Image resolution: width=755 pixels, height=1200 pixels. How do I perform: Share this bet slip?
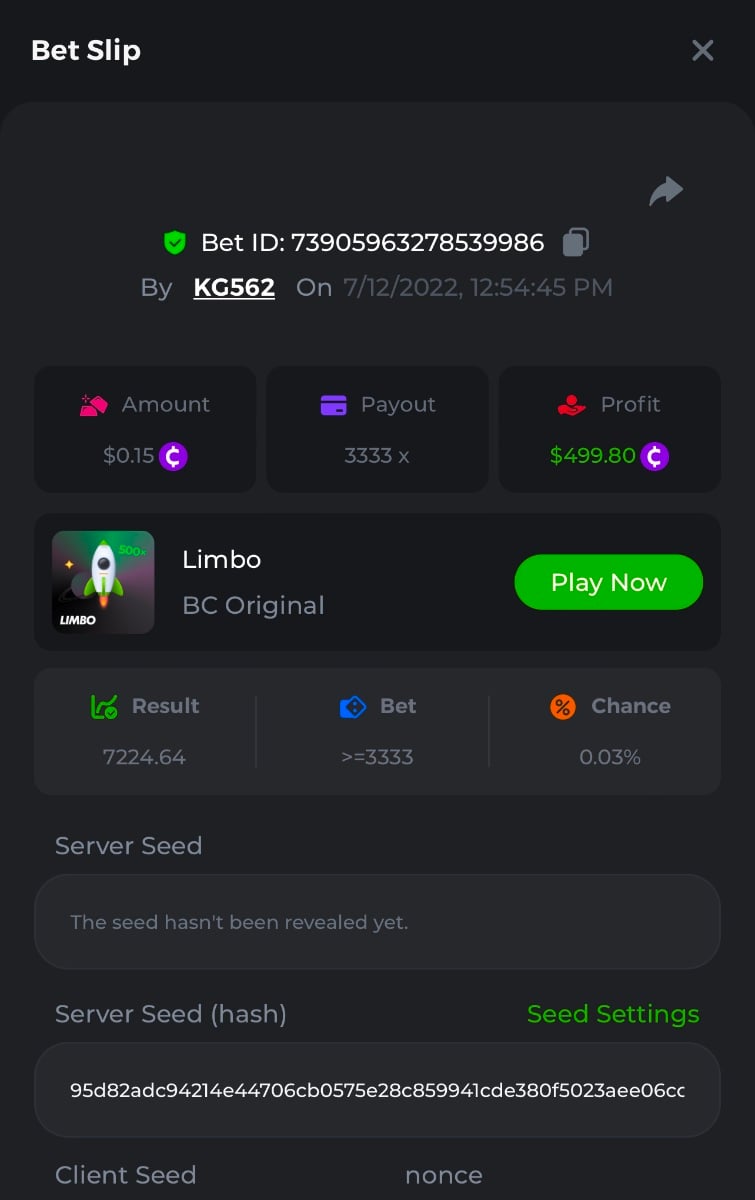point(665,191)
